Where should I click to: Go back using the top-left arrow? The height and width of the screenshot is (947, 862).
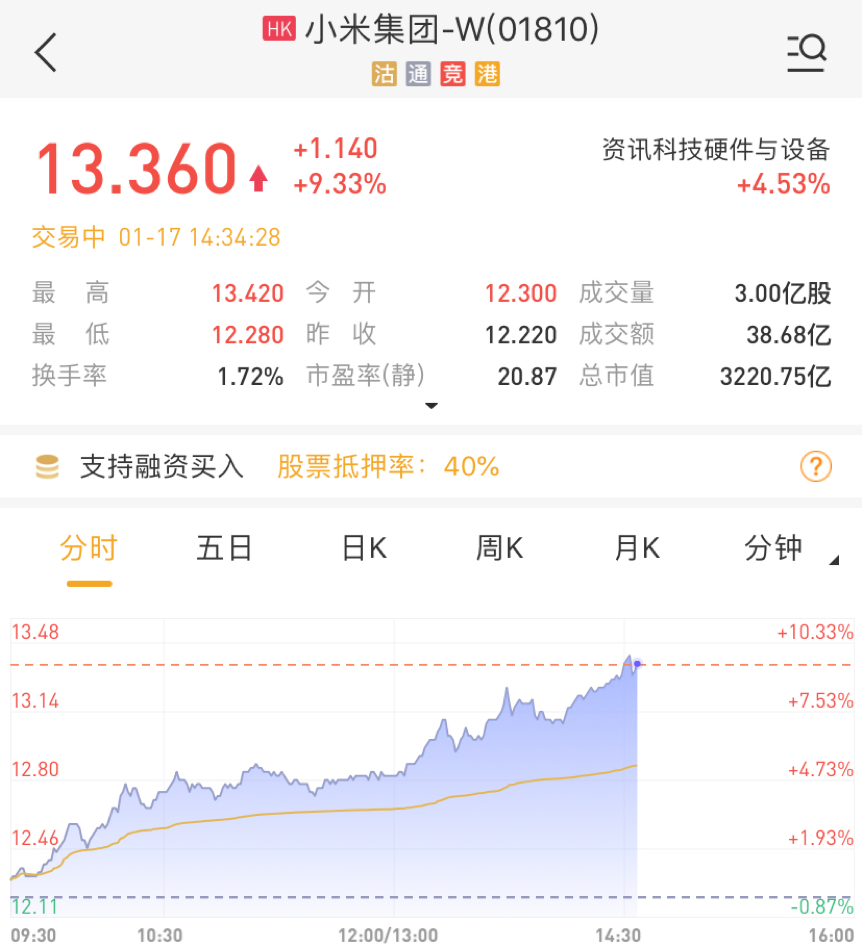point(46,52)
